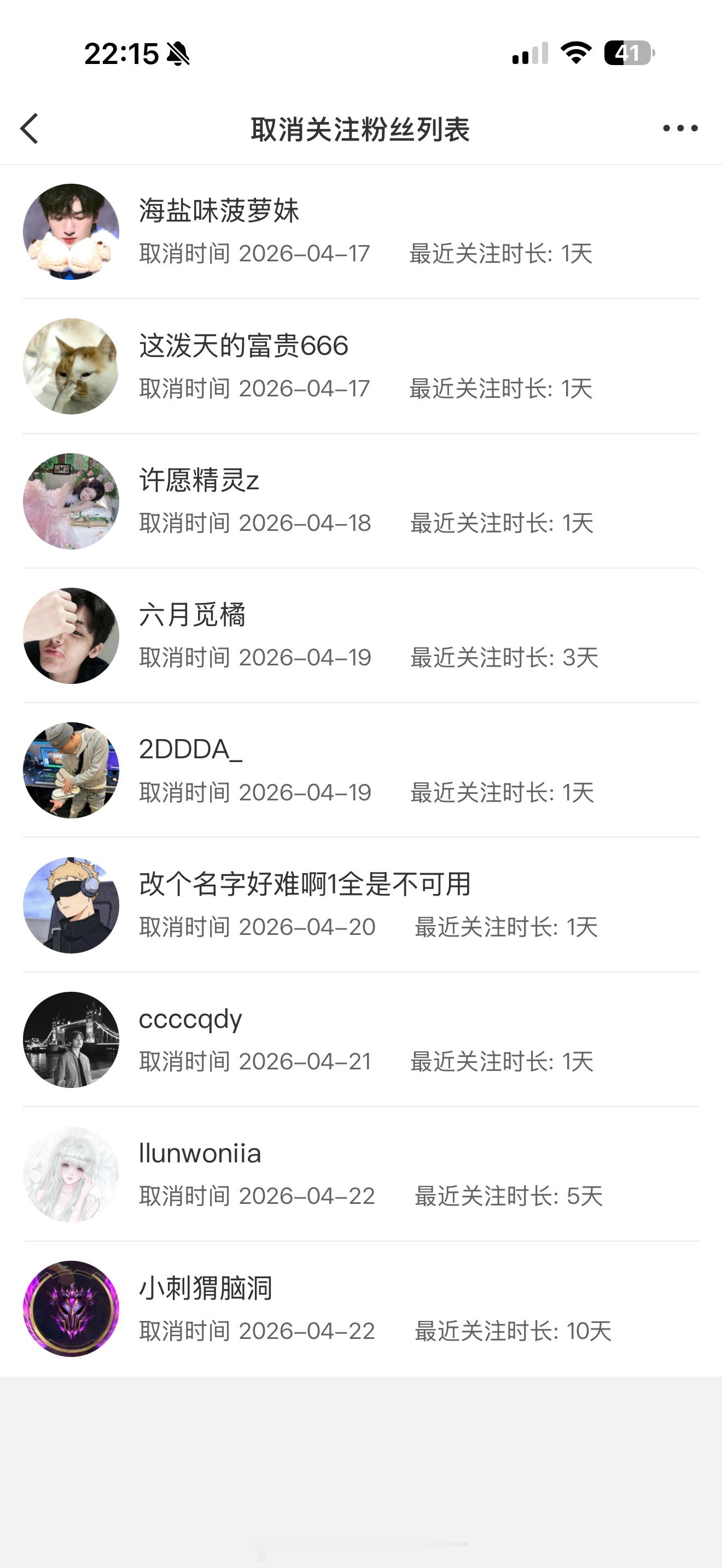722x1568 pixels.
Task: Tap 最近关注时长: 10天 text for 小刺猬脑洞
Action: click(x=514, y=1331)
